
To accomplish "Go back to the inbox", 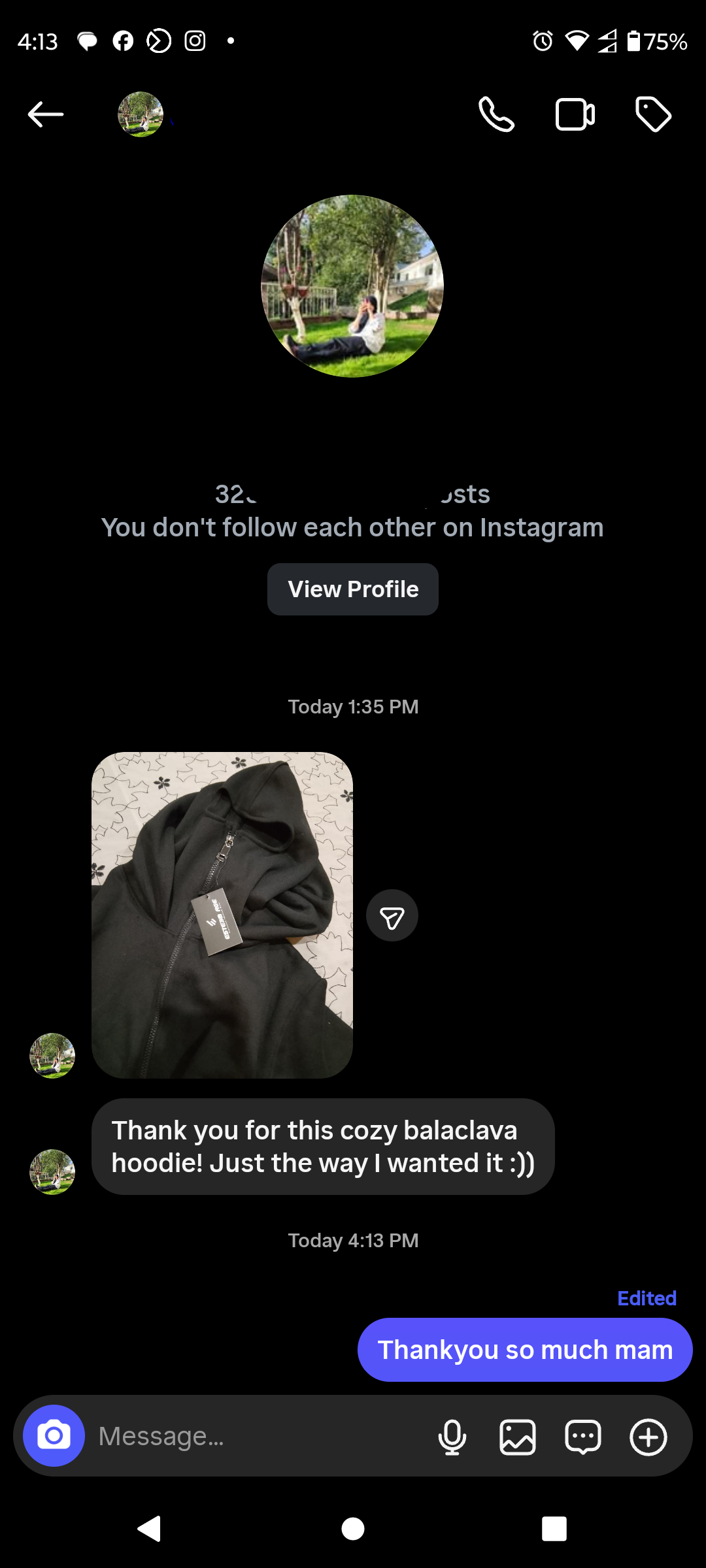I will pyautogui.click(x=46, y=114).
